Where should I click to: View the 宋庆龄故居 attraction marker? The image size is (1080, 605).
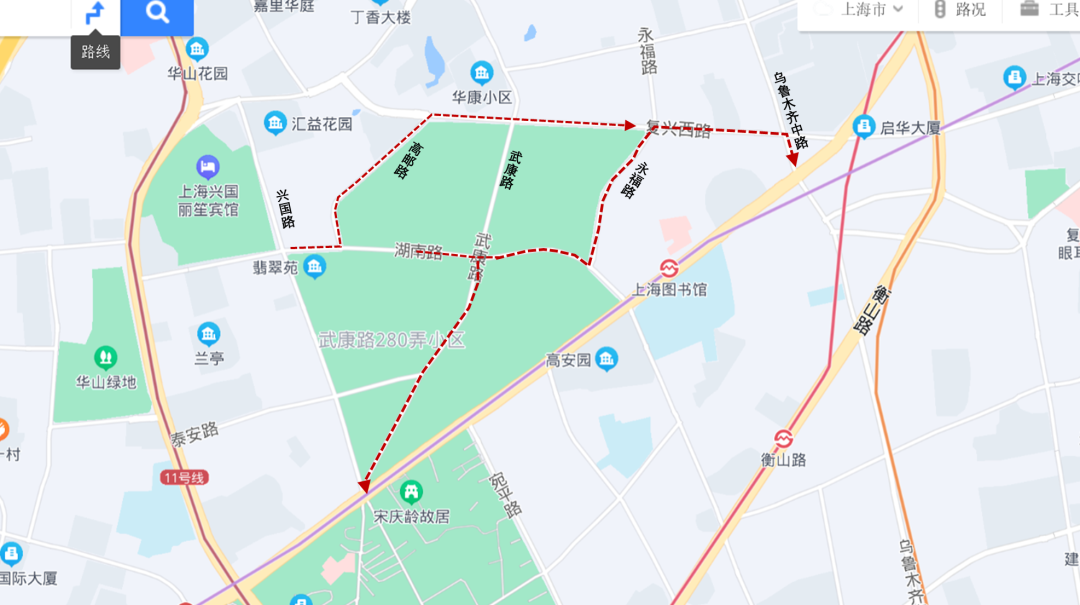click(410, 492)
